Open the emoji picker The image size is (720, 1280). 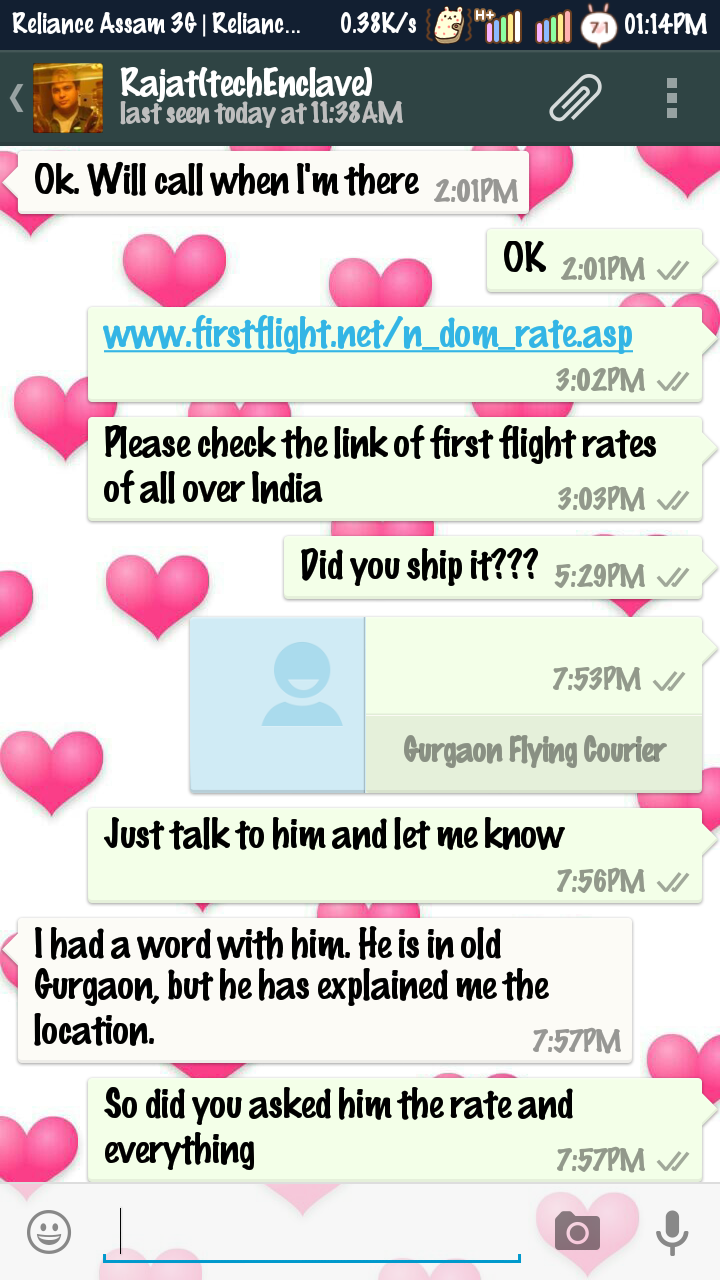click(49, 1231)
